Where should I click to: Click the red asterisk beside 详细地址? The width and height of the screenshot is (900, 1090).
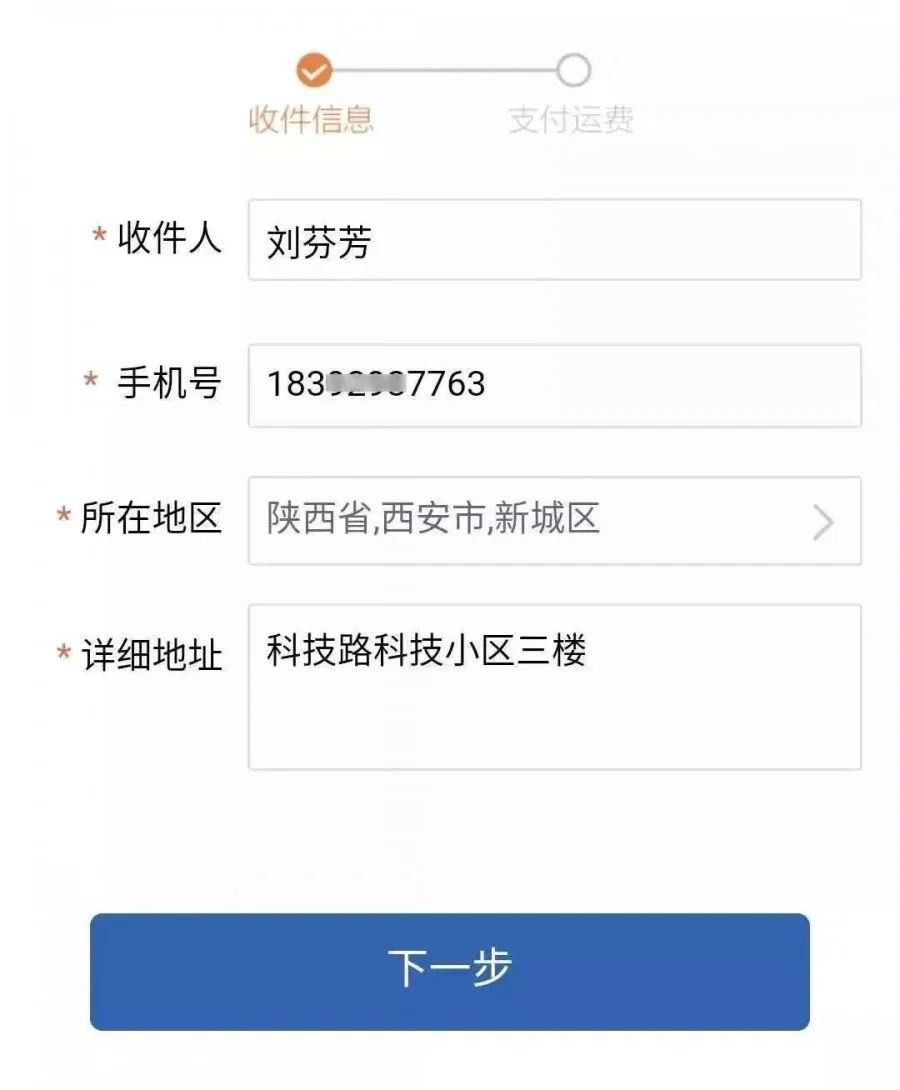point(65,650)
